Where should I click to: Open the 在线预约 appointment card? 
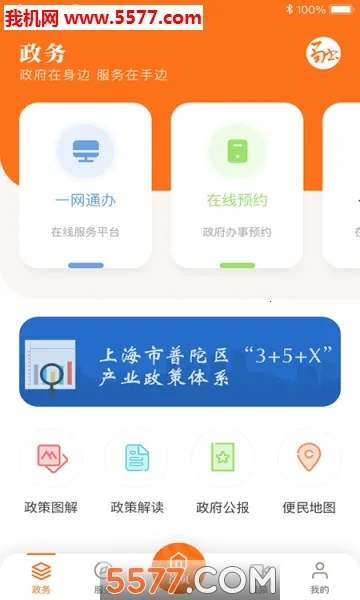pyautogui.click(x=237, y=185)
